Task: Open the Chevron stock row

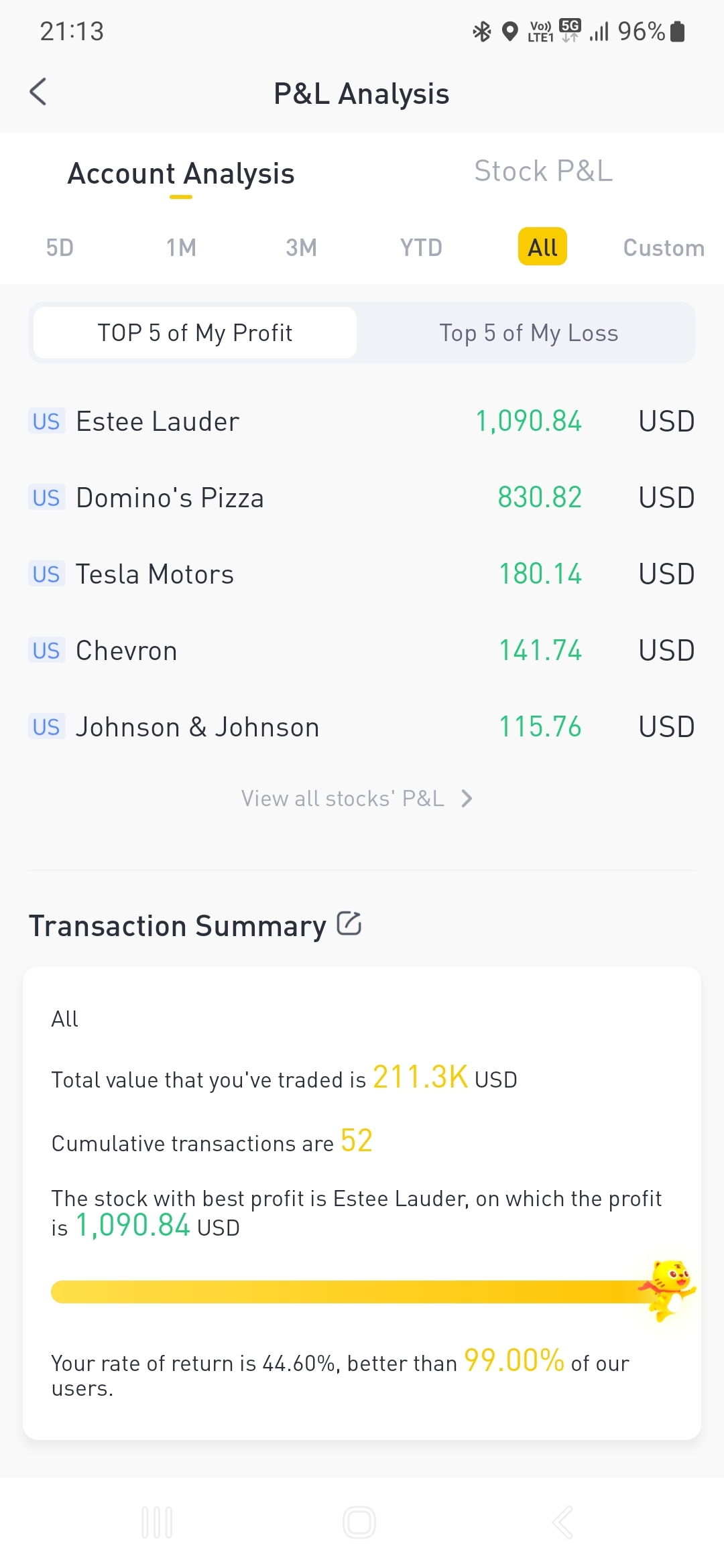Action: click(362, 651)
